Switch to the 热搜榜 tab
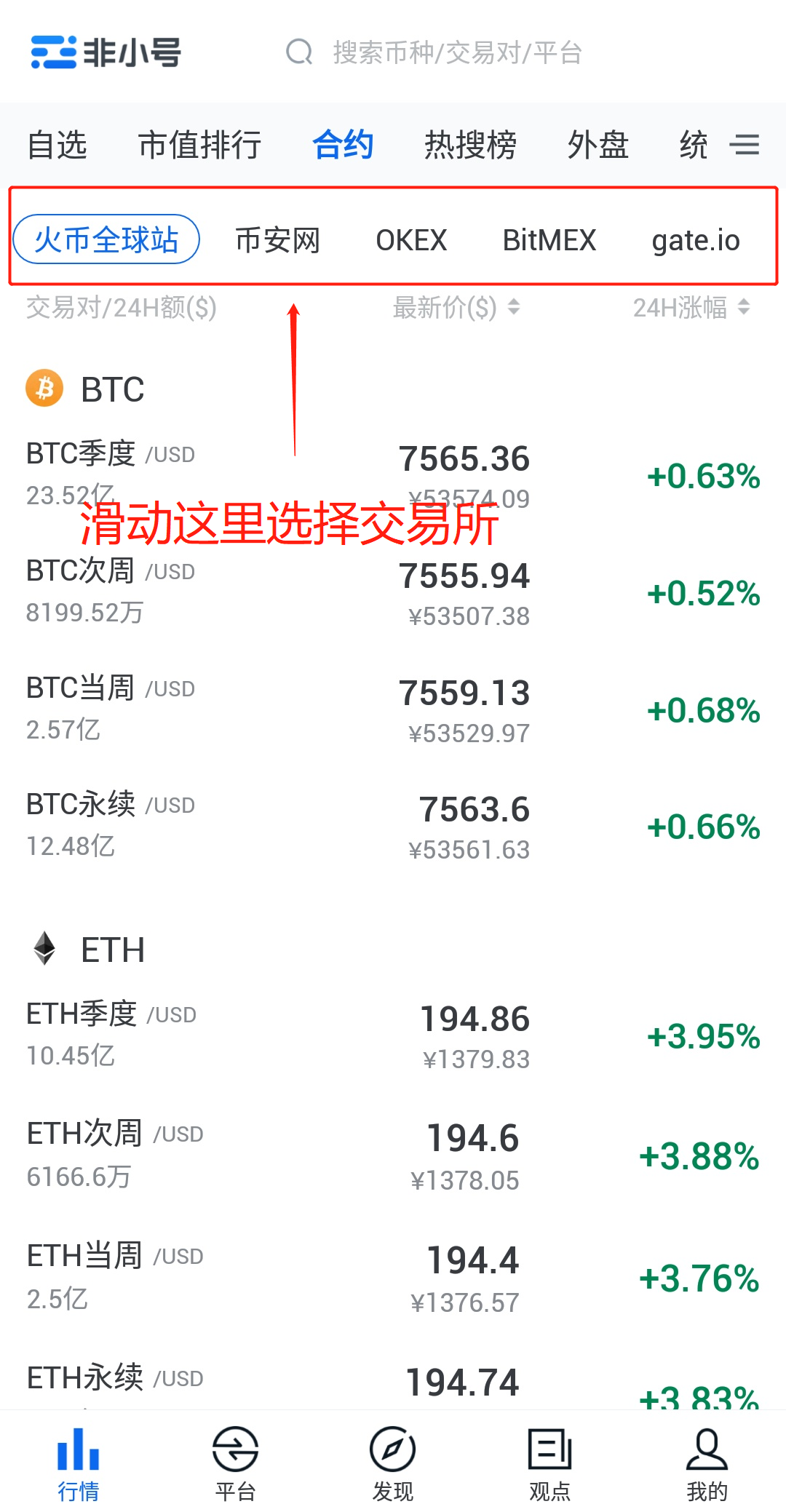This screenshot has height=1512, width=786. click(x=470, y=144)
